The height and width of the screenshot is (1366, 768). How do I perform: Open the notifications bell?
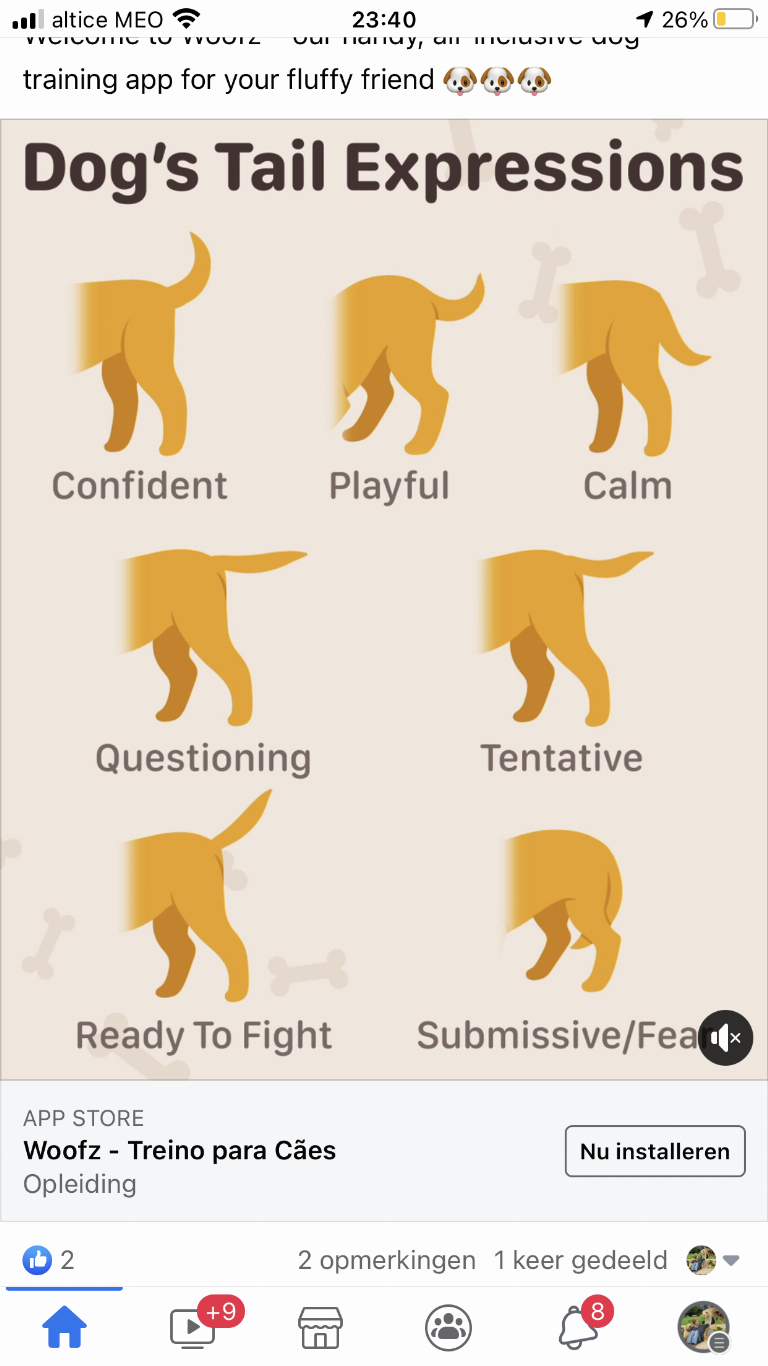click(x=578, y=1327)
